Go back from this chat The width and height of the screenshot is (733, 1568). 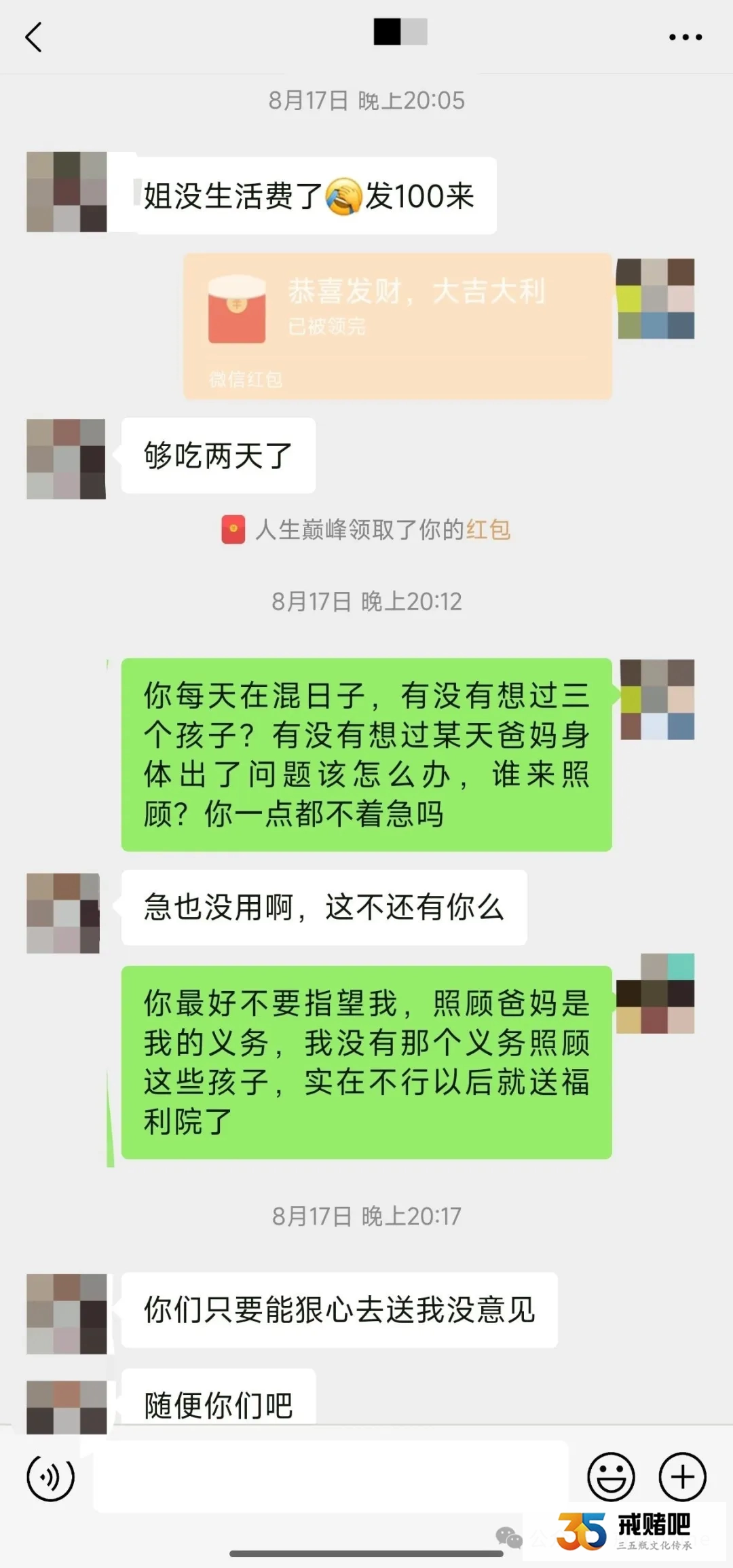tap(34, 37)
